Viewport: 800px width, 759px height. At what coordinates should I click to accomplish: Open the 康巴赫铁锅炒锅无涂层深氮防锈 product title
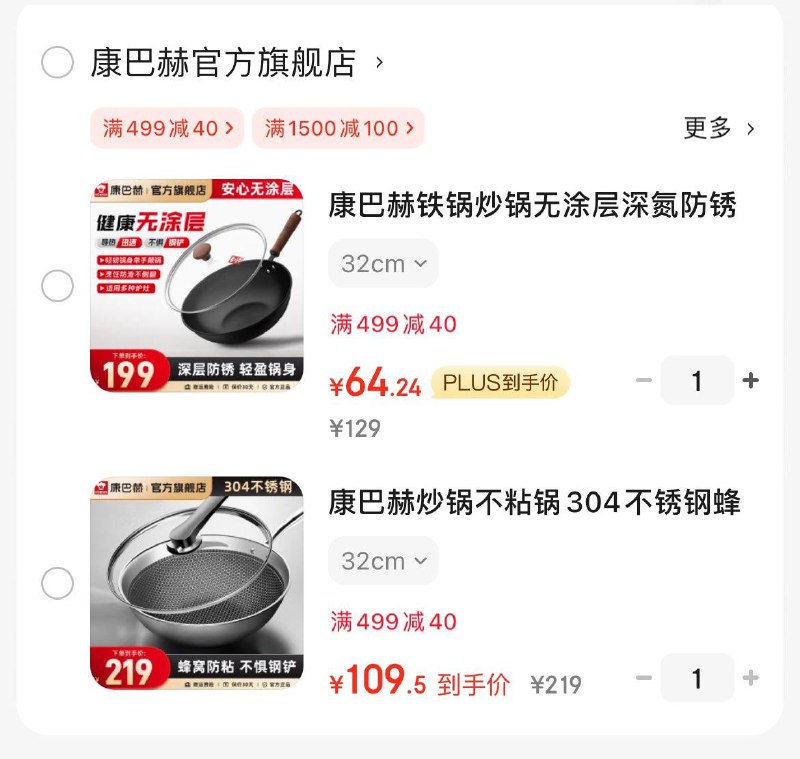coord(532,206)
